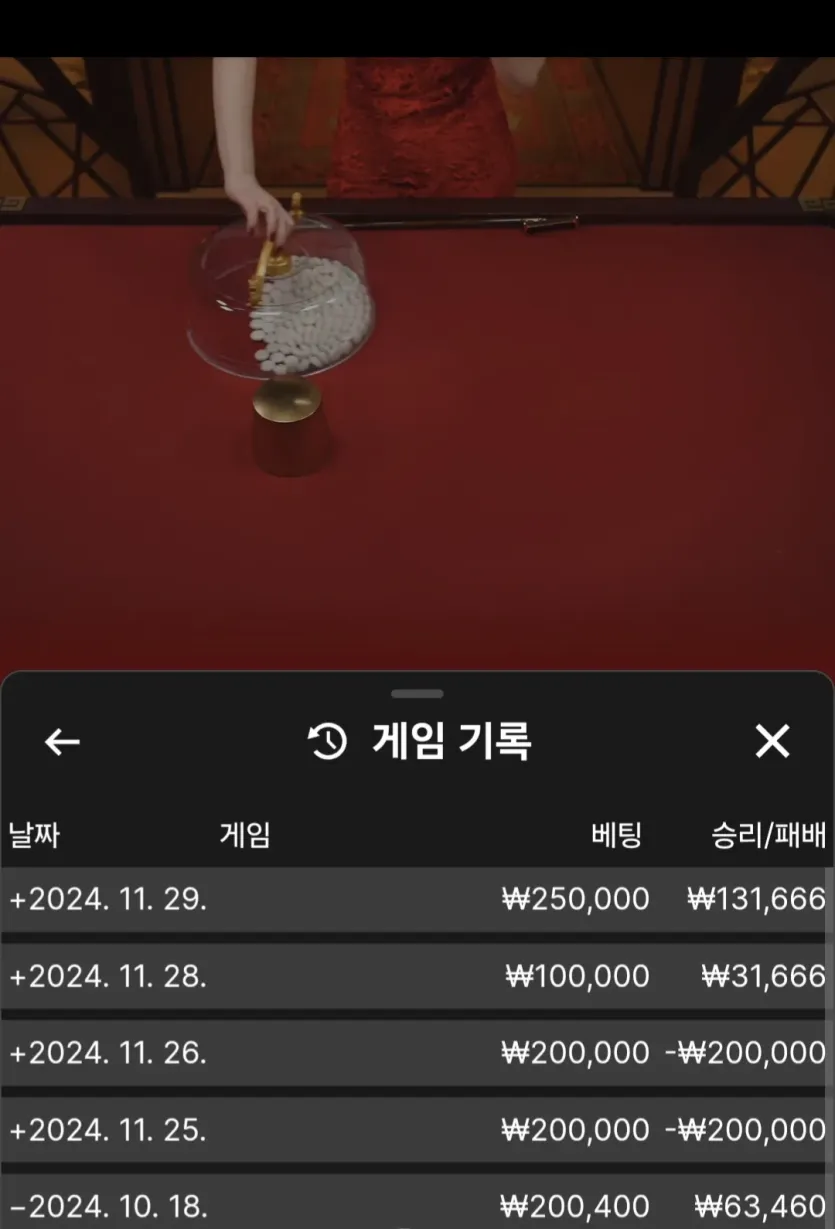This screenshot has width=835, height=1229.
Task: Close the game history panel
Action: coord(772,742)
